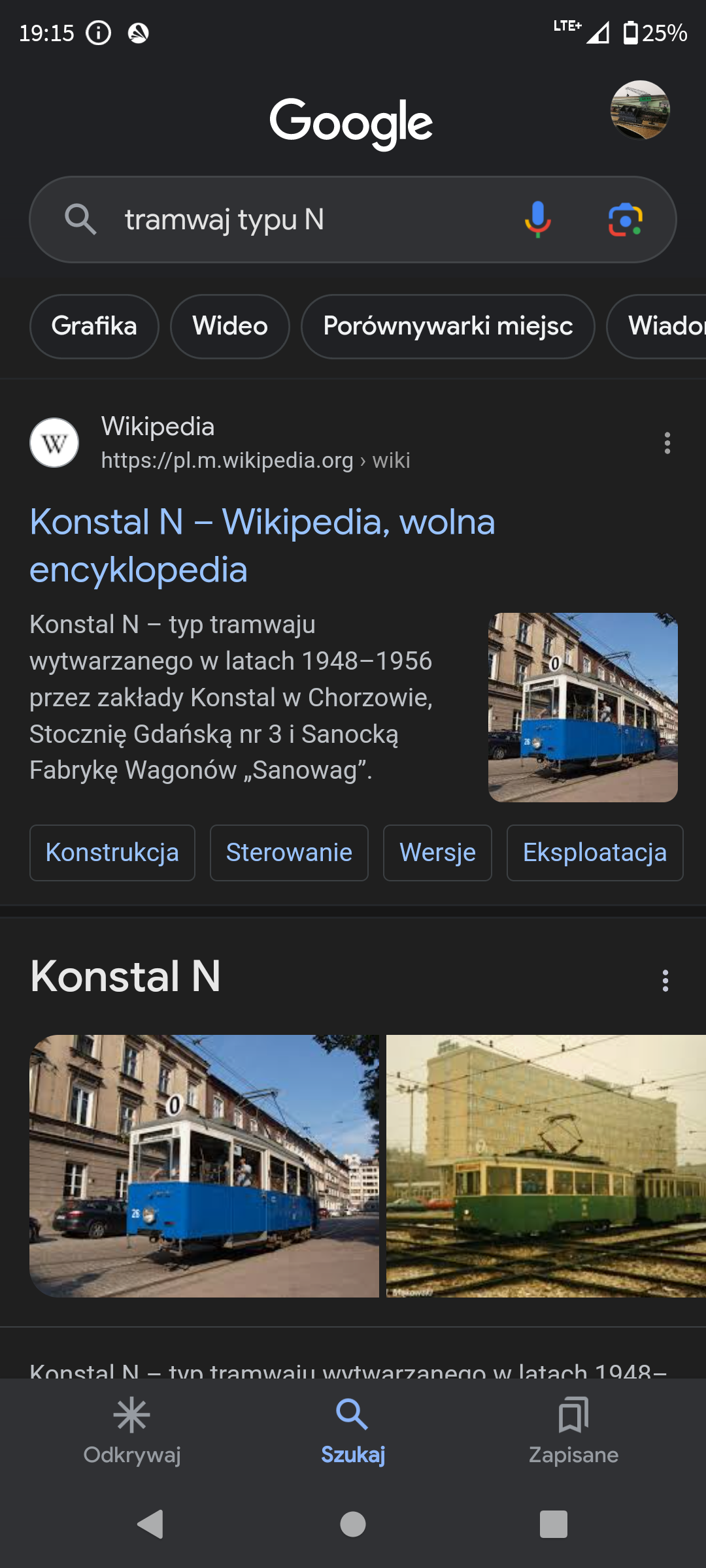Switch to the Zapisane tab
The height and width of the screenshot is (1568, 706).
point(573,1431)
